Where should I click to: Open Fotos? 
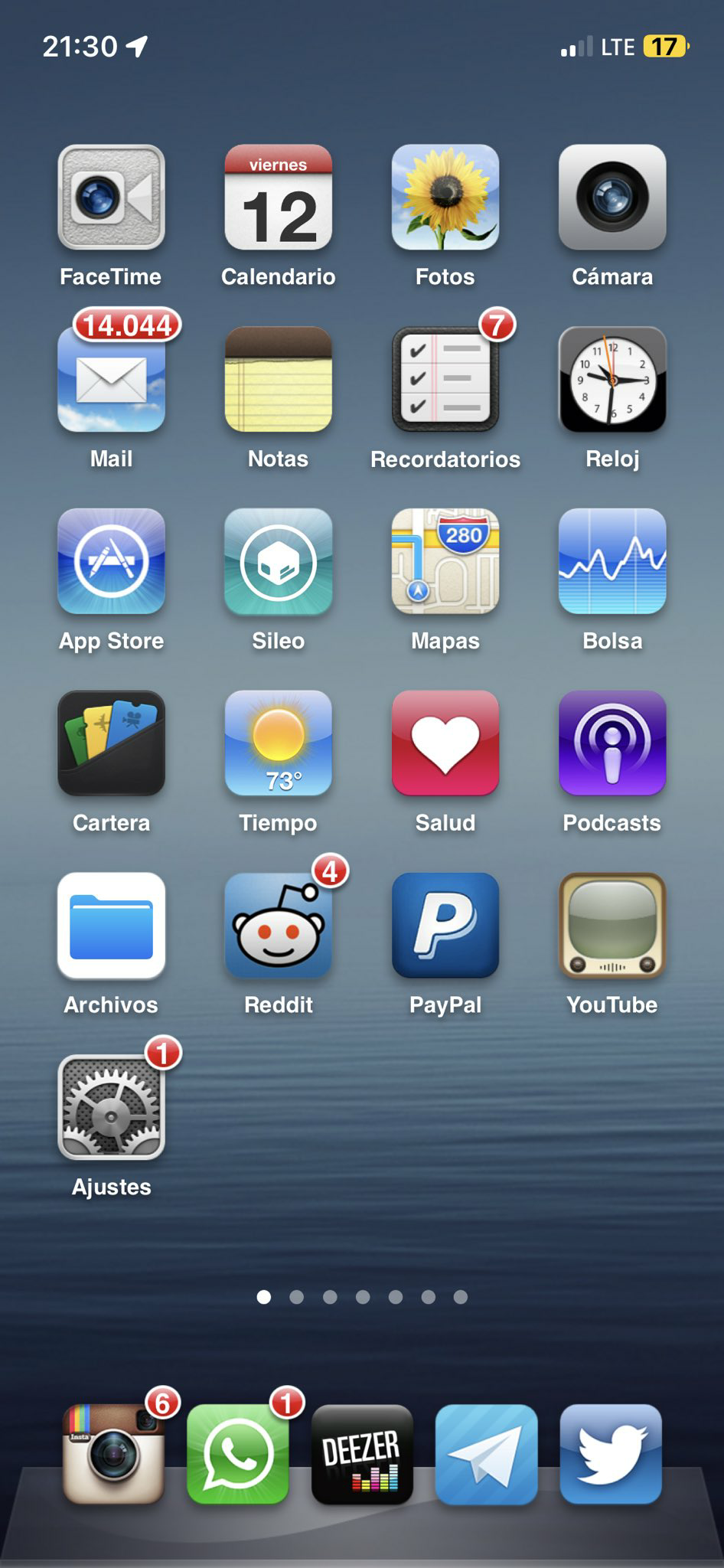(445, 198)
